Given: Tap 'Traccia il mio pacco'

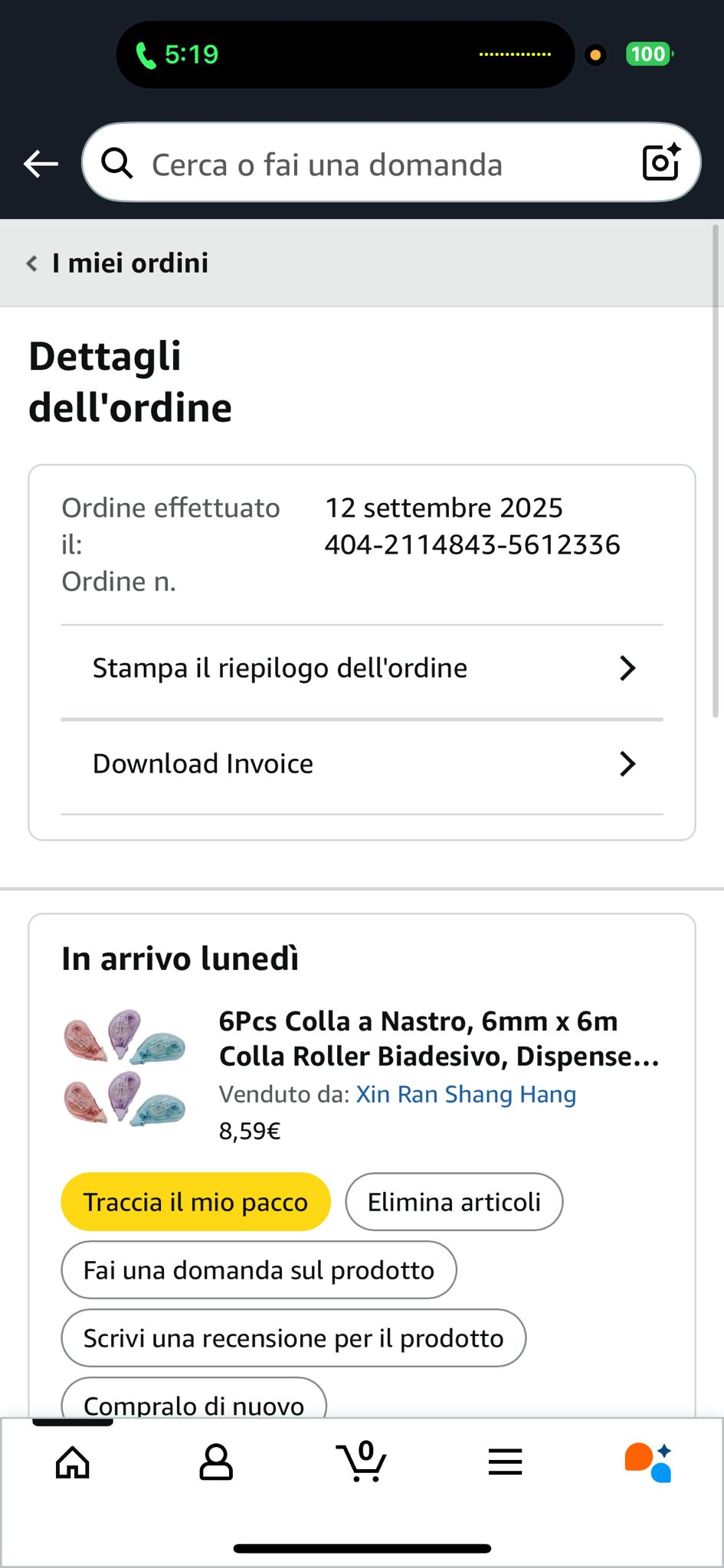Looking at the screenshot, I should click(x=195, y=1202).
